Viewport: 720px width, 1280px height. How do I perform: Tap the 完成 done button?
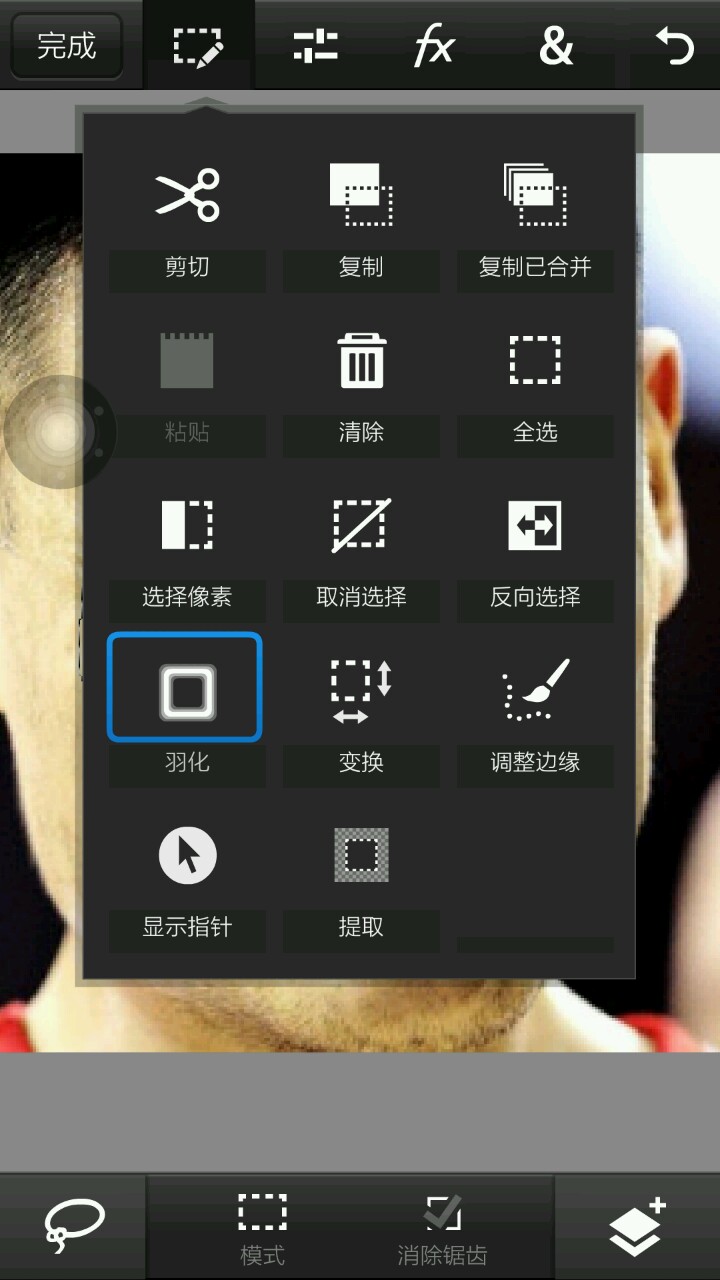pos(67,46)
